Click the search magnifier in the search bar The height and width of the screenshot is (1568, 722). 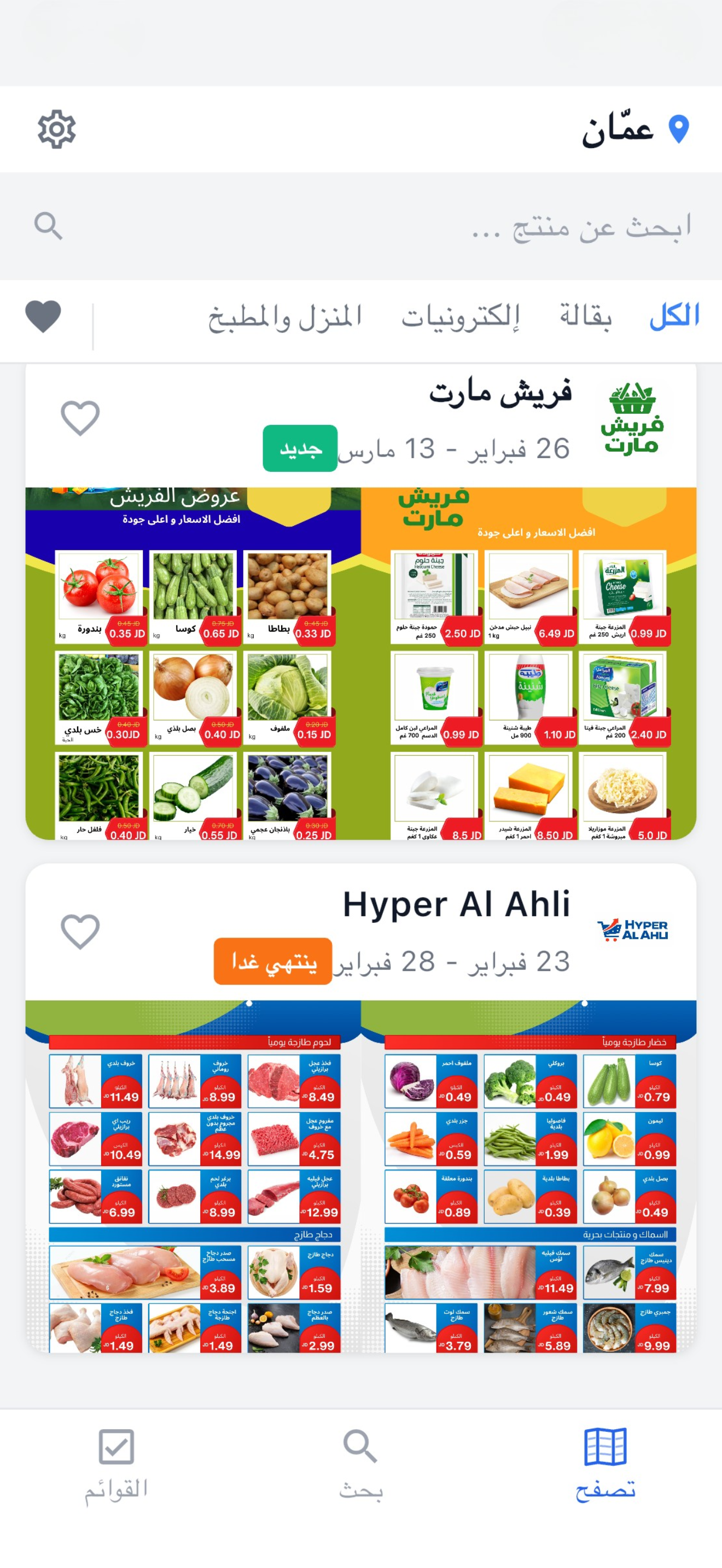[48, 225]
